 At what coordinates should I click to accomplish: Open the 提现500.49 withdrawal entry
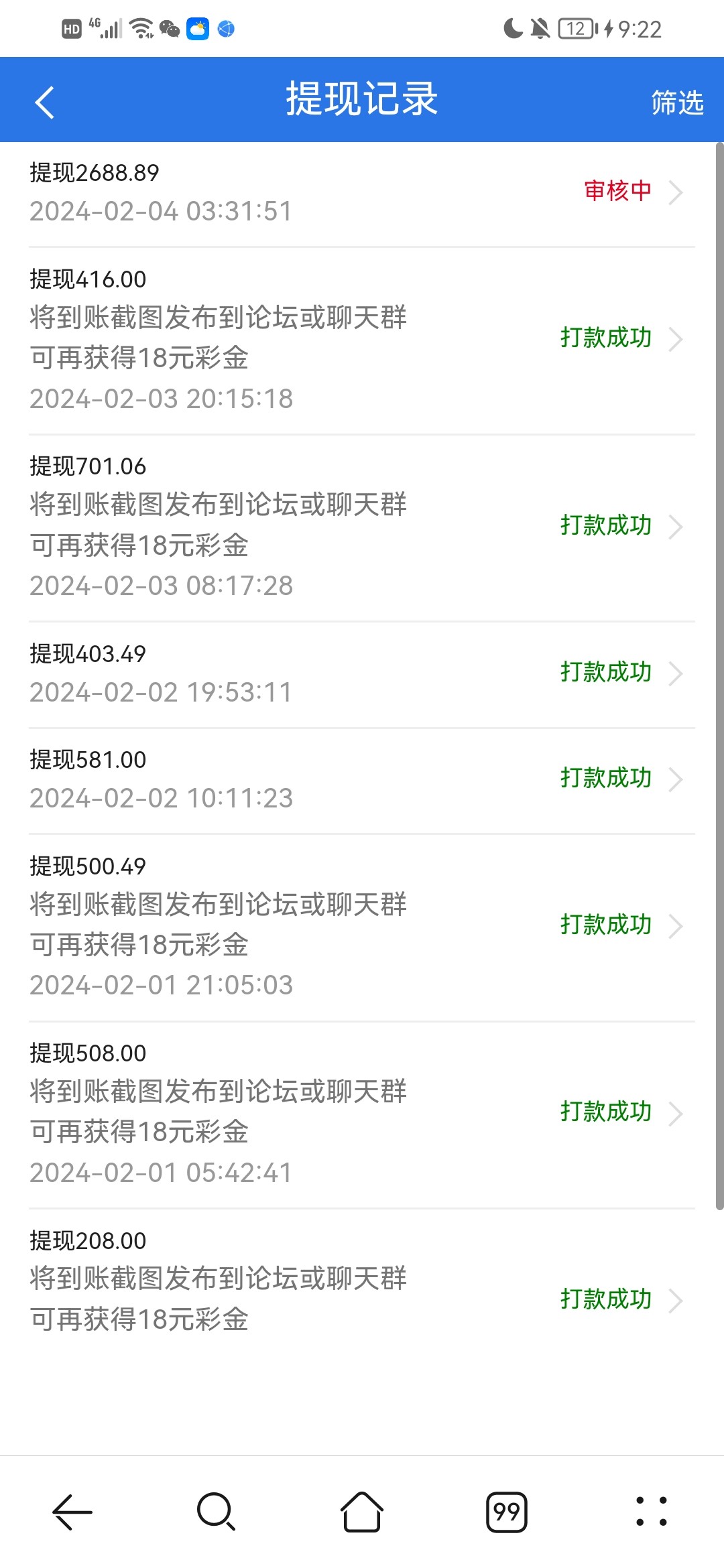click(362, 925)
